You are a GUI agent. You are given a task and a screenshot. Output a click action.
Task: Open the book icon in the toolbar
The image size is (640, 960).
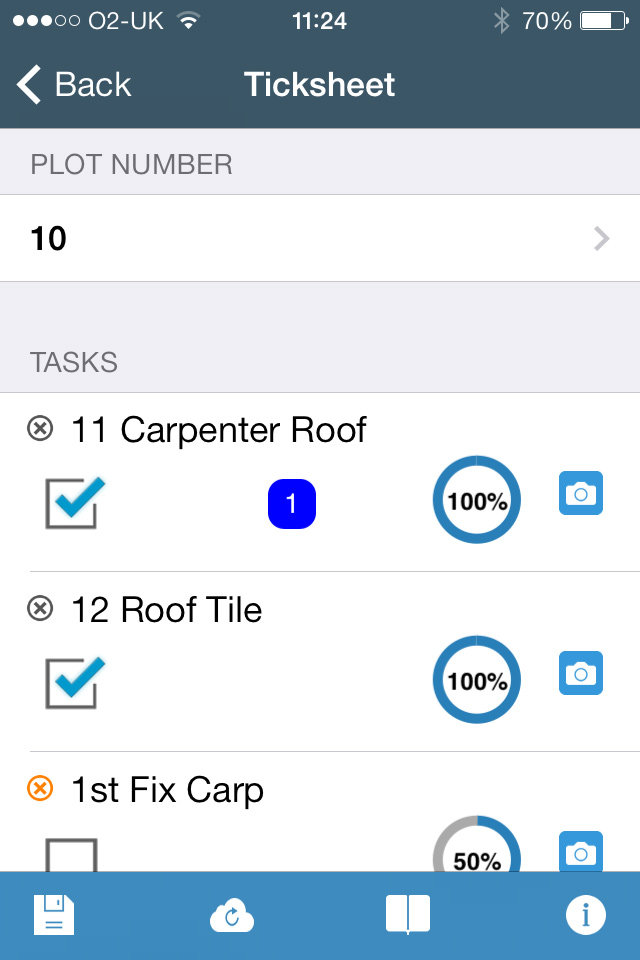408,915
